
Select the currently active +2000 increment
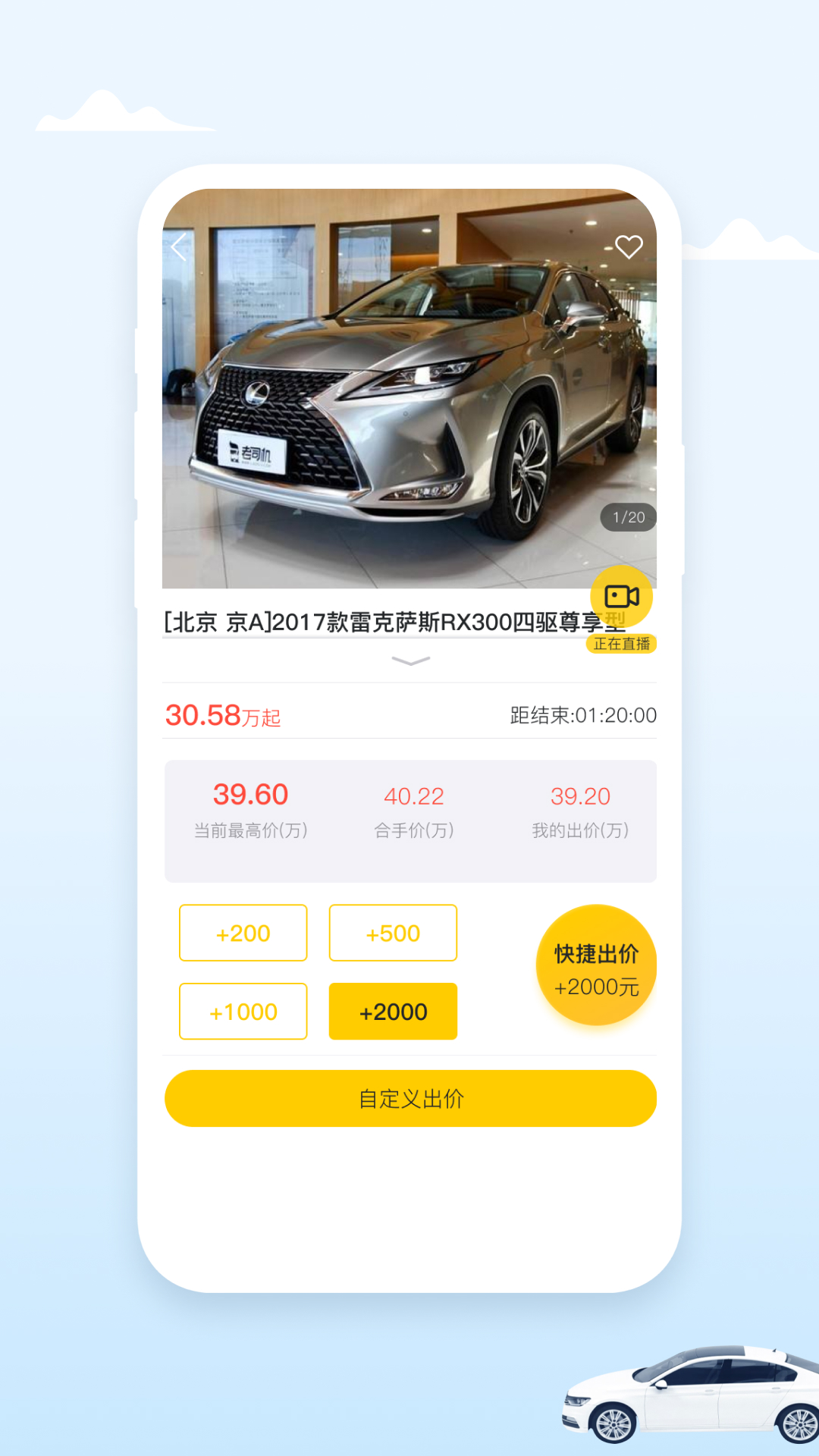393,1011
